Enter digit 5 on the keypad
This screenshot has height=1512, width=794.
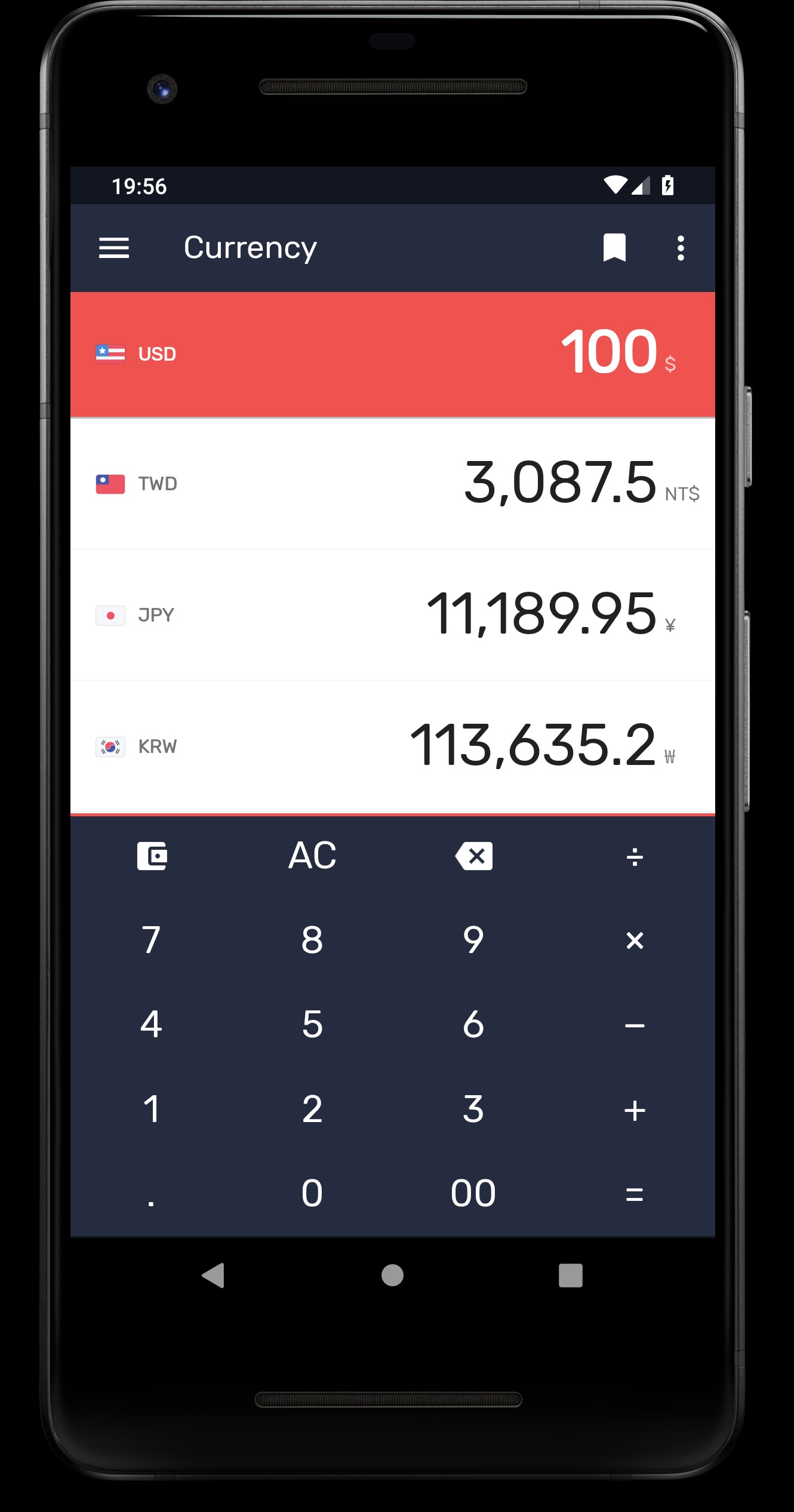click(x=312, y=1024)
